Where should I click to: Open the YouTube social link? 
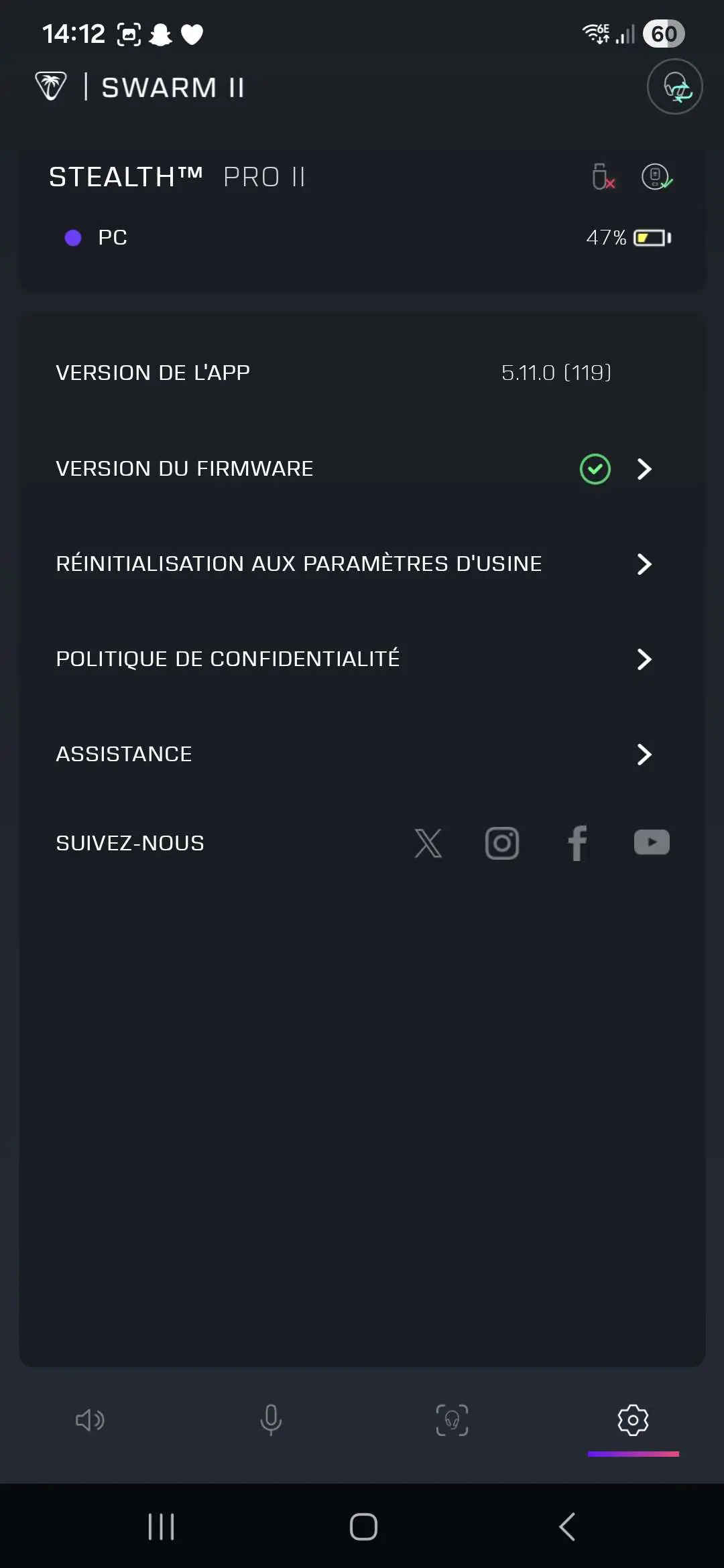tap(652, 842)
